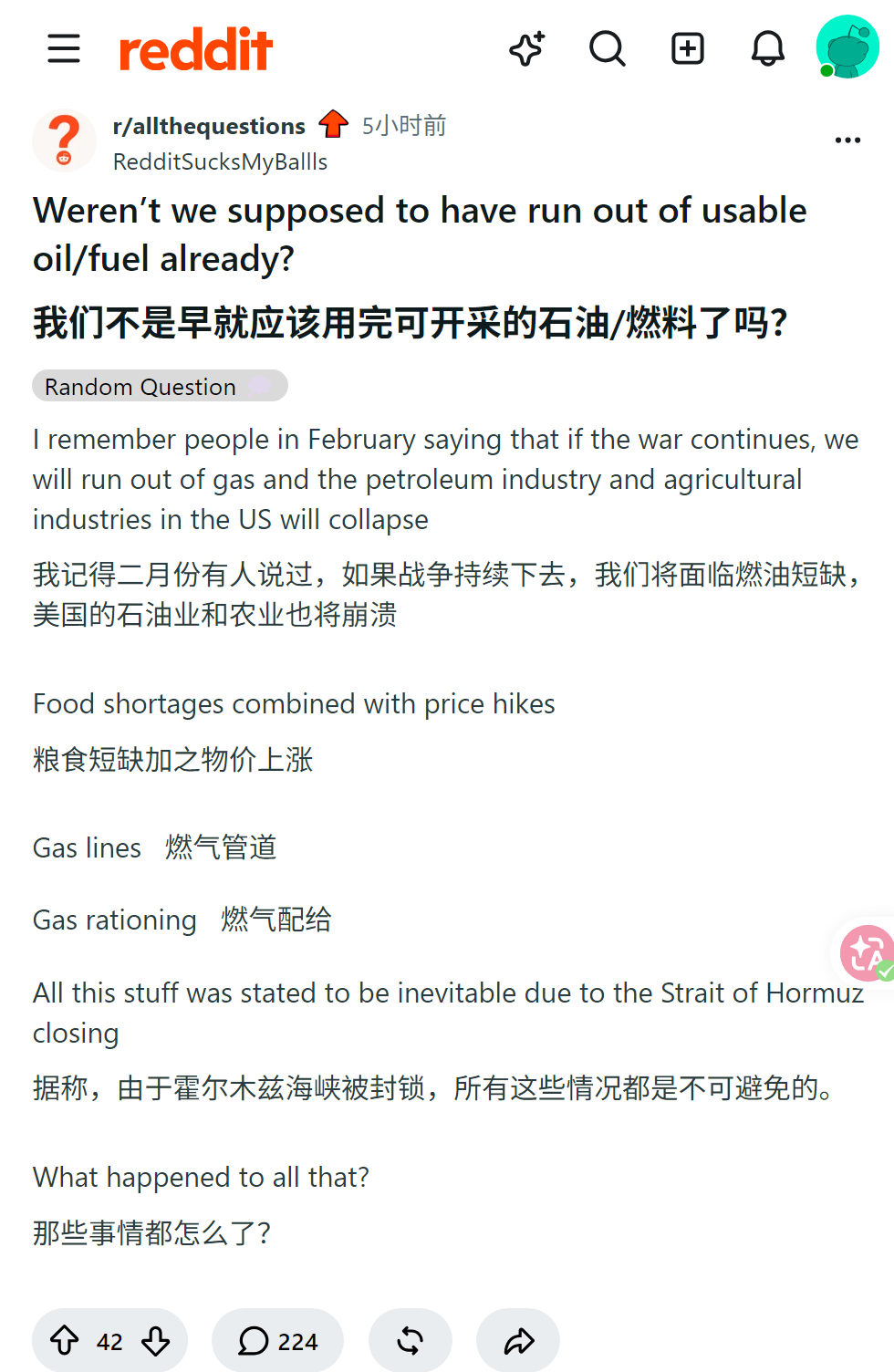Visit the r/allthequestions community
The height and width of the screenshot is (1372, 894).
(209, 126)
